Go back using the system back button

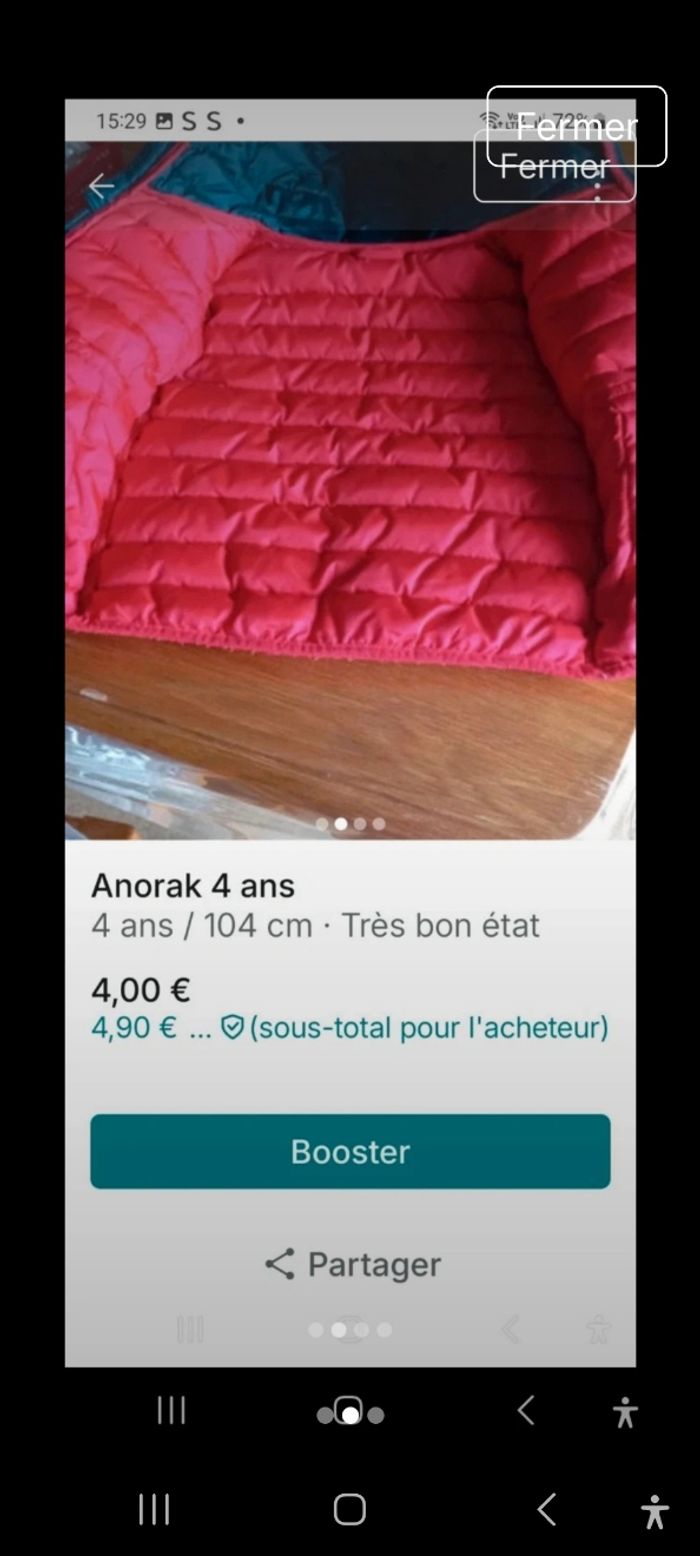(x=546, y=1509)
